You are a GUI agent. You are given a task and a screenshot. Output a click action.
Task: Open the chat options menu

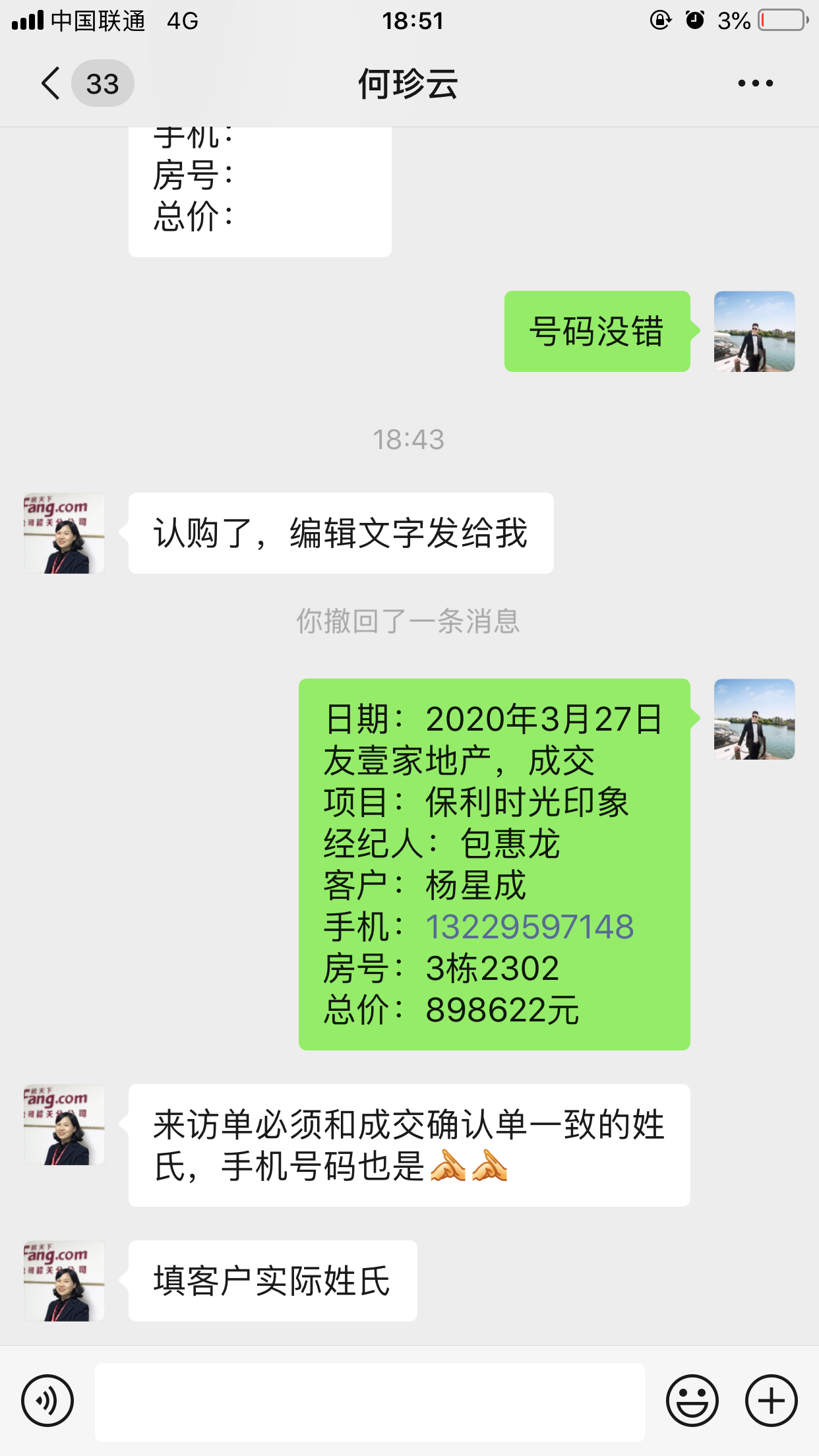coord(755,84)
